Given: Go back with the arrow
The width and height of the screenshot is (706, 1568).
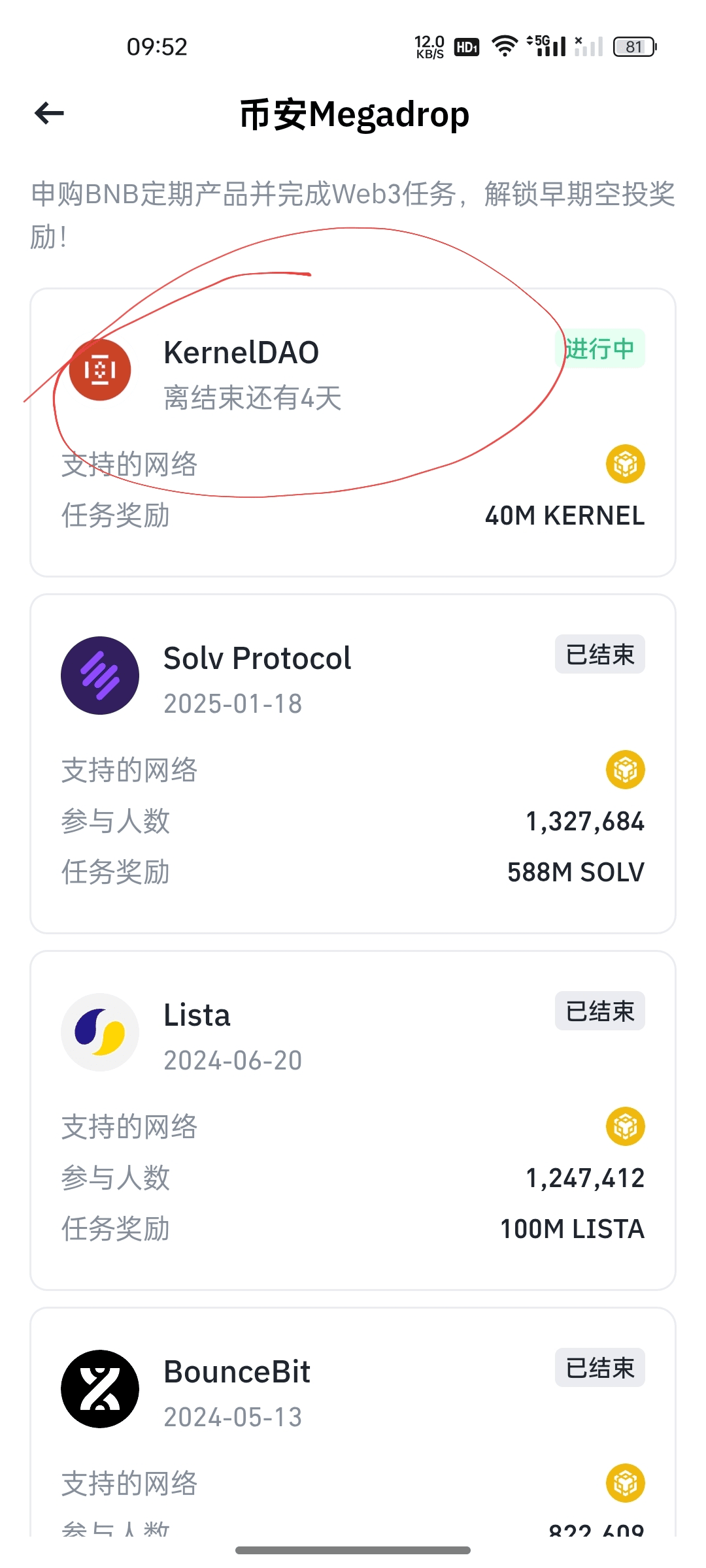Looking at the screenshot, I should pos(49,114).
